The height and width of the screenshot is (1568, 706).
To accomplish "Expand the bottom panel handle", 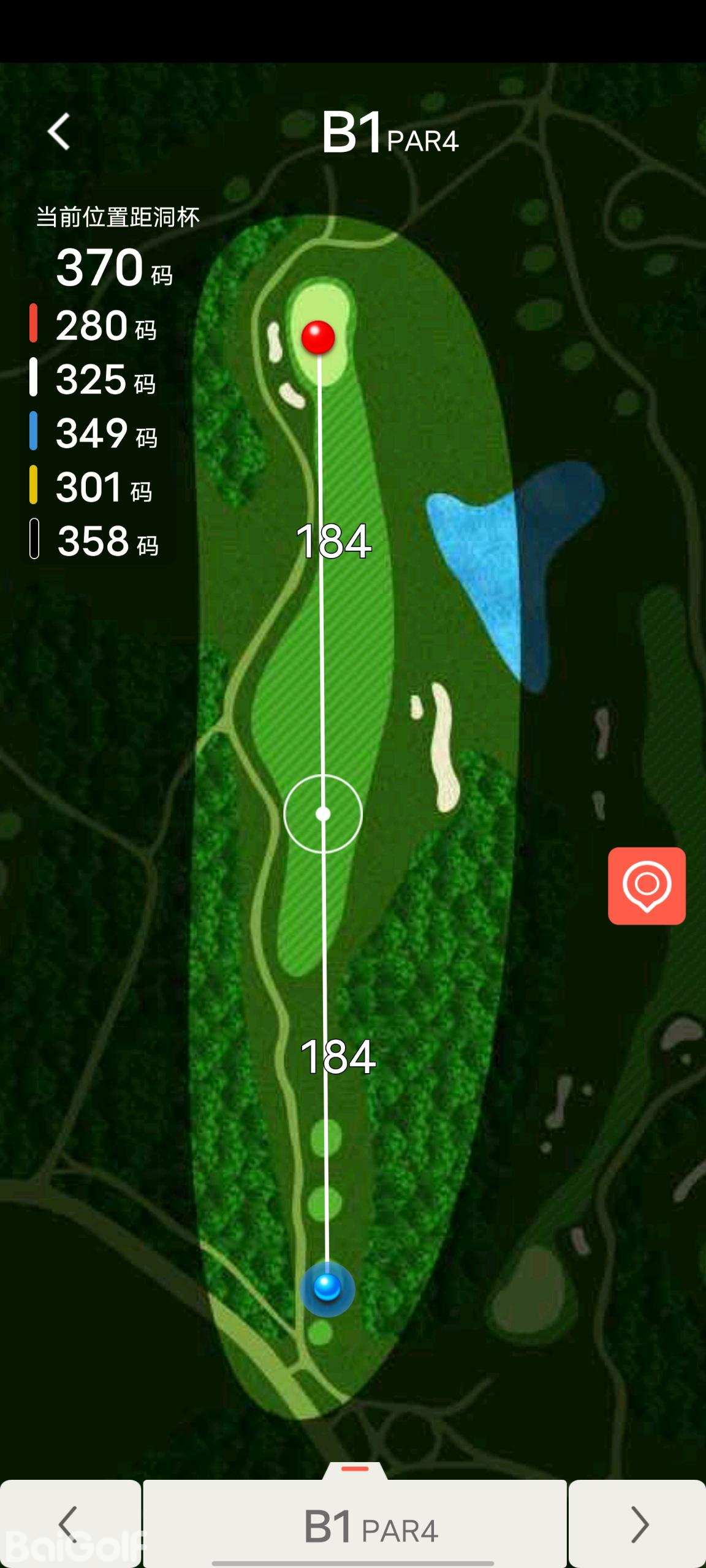I will pos(355,1470).
